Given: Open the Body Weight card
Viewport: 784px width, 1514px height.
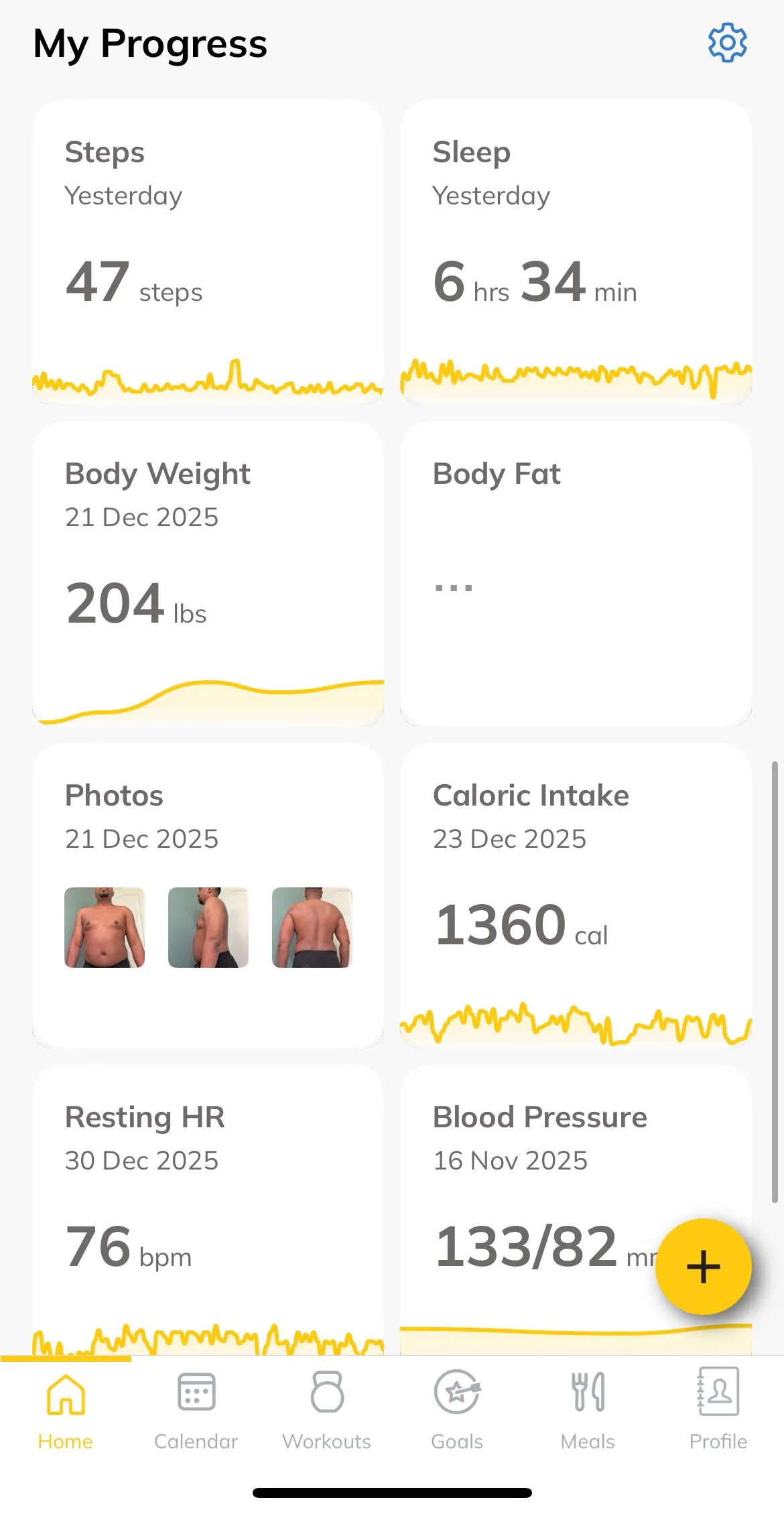Looking at the screenshot, I should coord(208,573).
